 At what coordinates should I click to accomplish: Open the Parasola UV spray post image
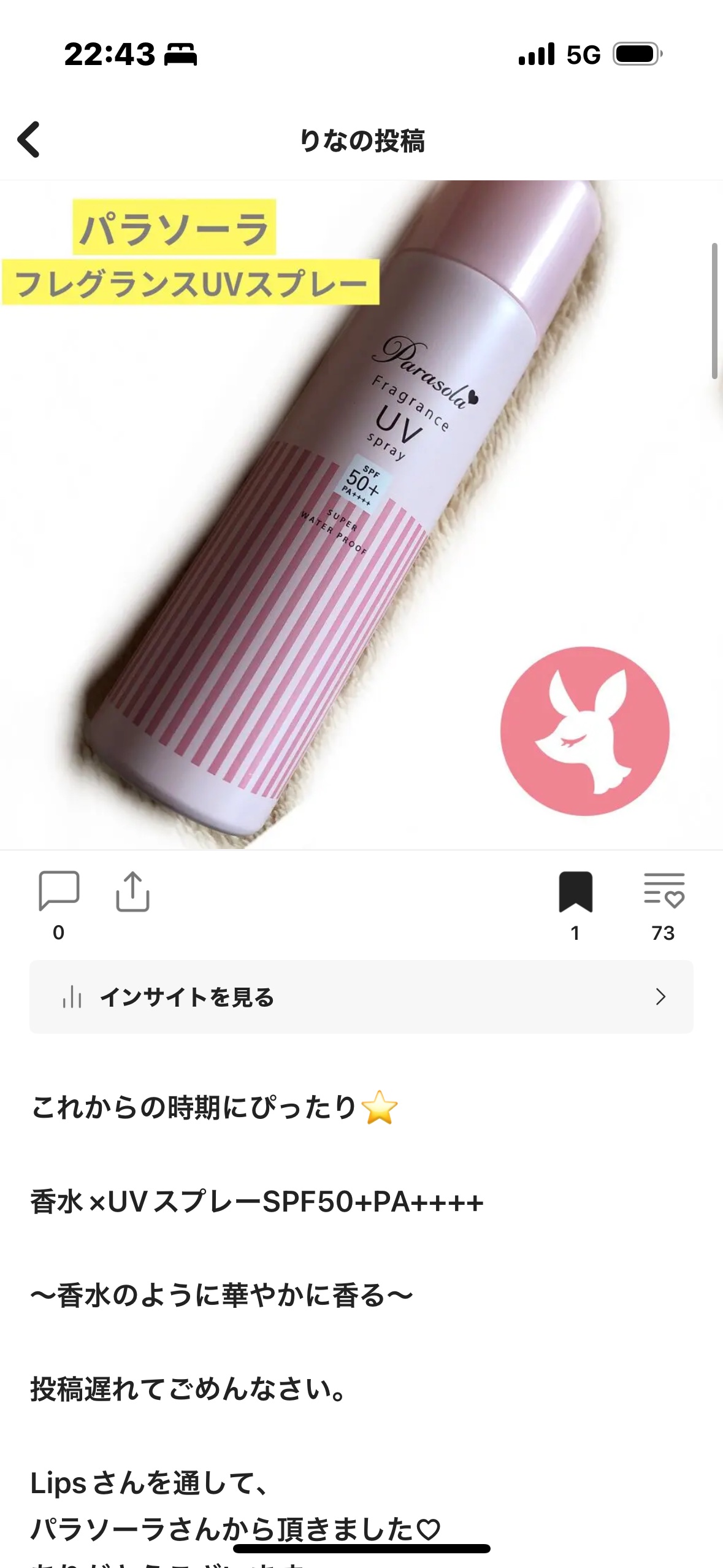pyautogui.click(x=361, y=514)
